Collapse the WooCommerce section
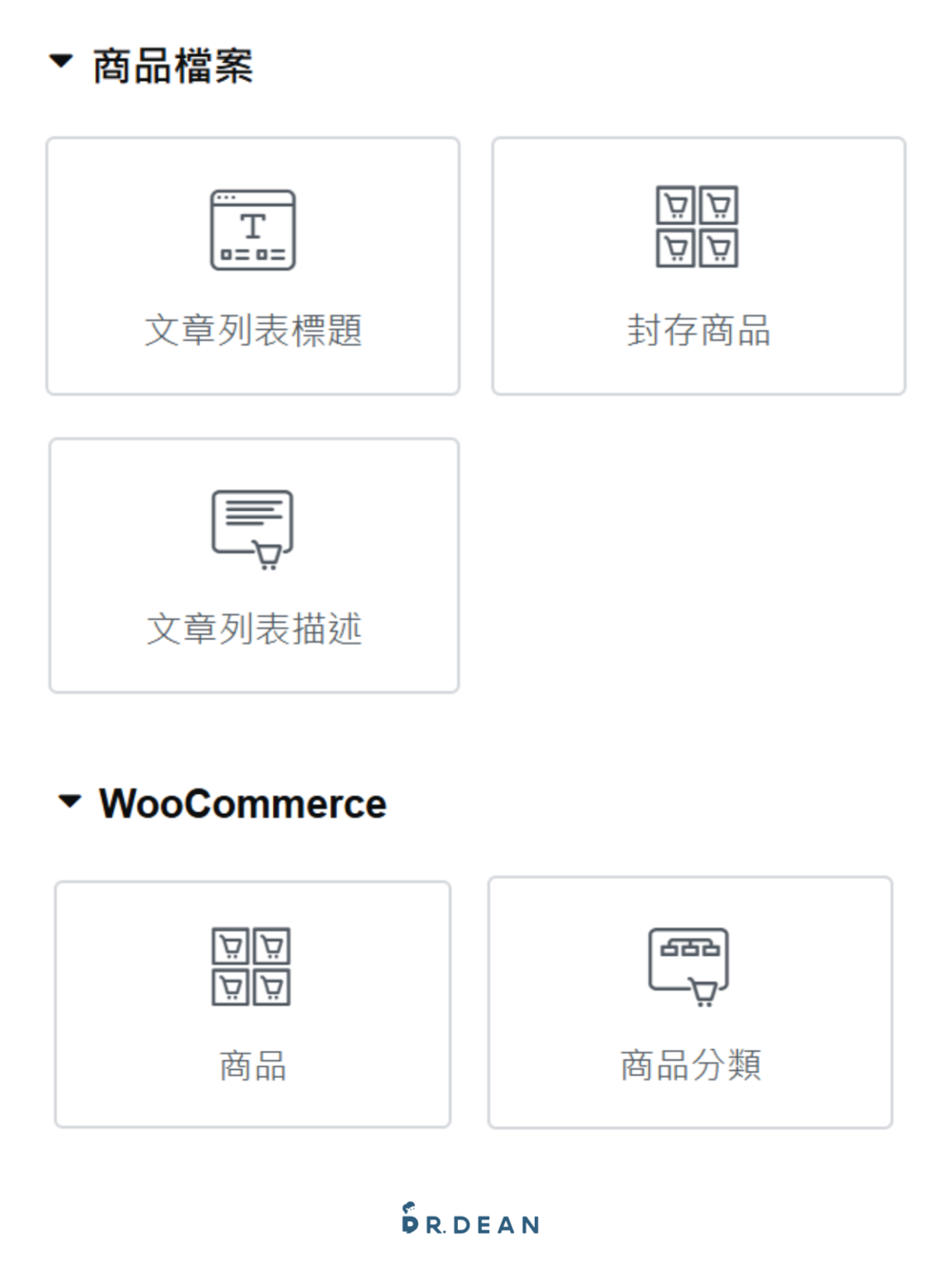This screenshot has height=1269, width=952. [70, 803]
